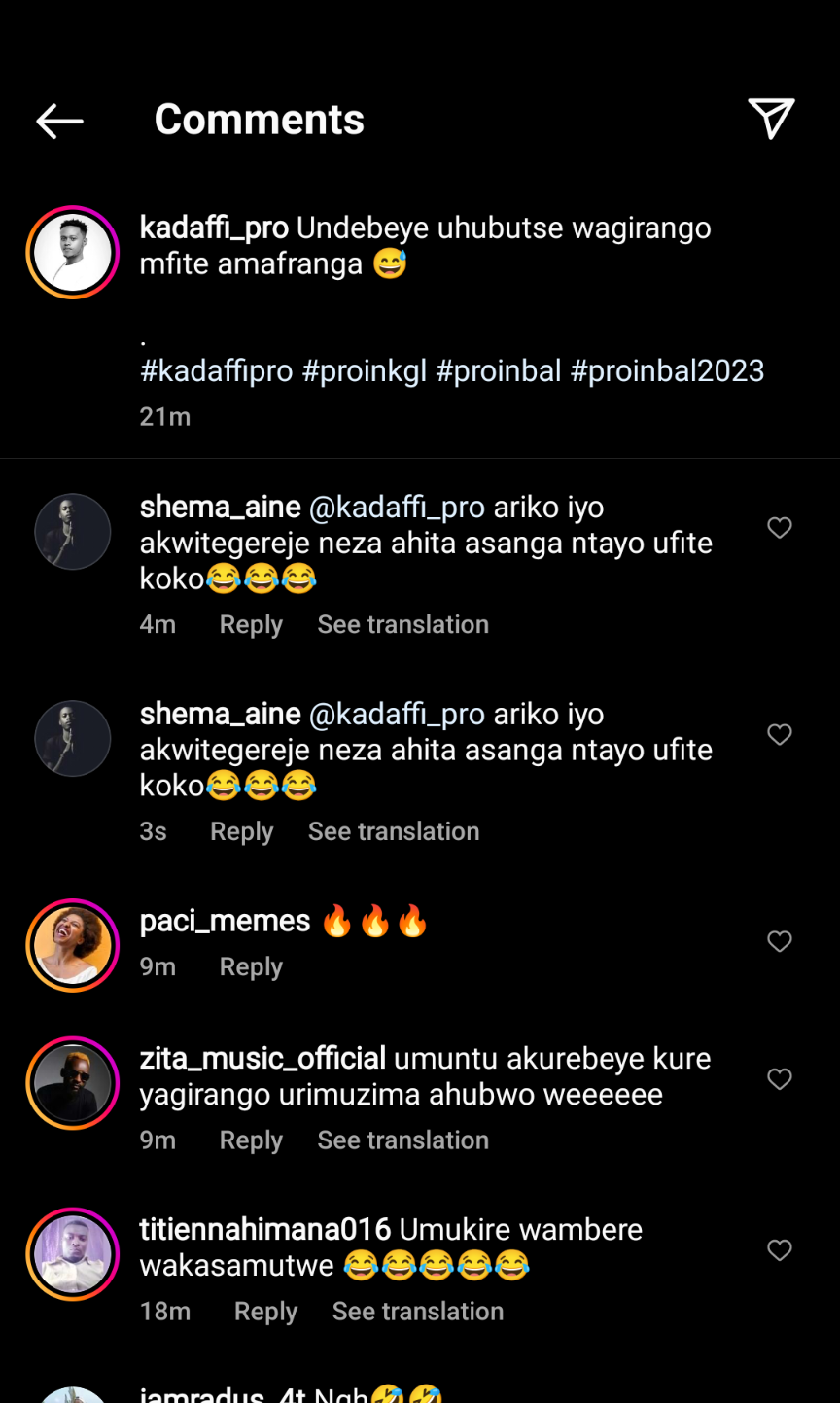This screenshot has width=840, height=1403.
Task: Like paci_memes' fire emoji comment
Action: pyautogui.click(x=780, y=941)
